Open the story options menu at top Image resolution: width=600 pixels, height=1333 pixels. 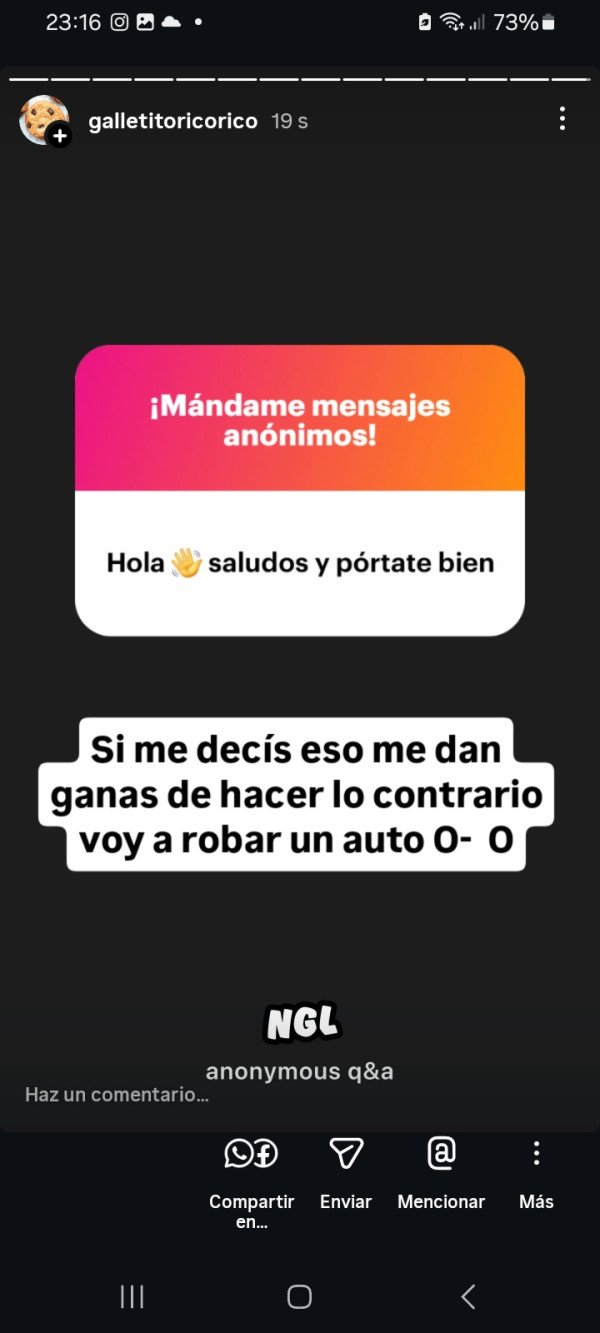[x=562, y=120]
